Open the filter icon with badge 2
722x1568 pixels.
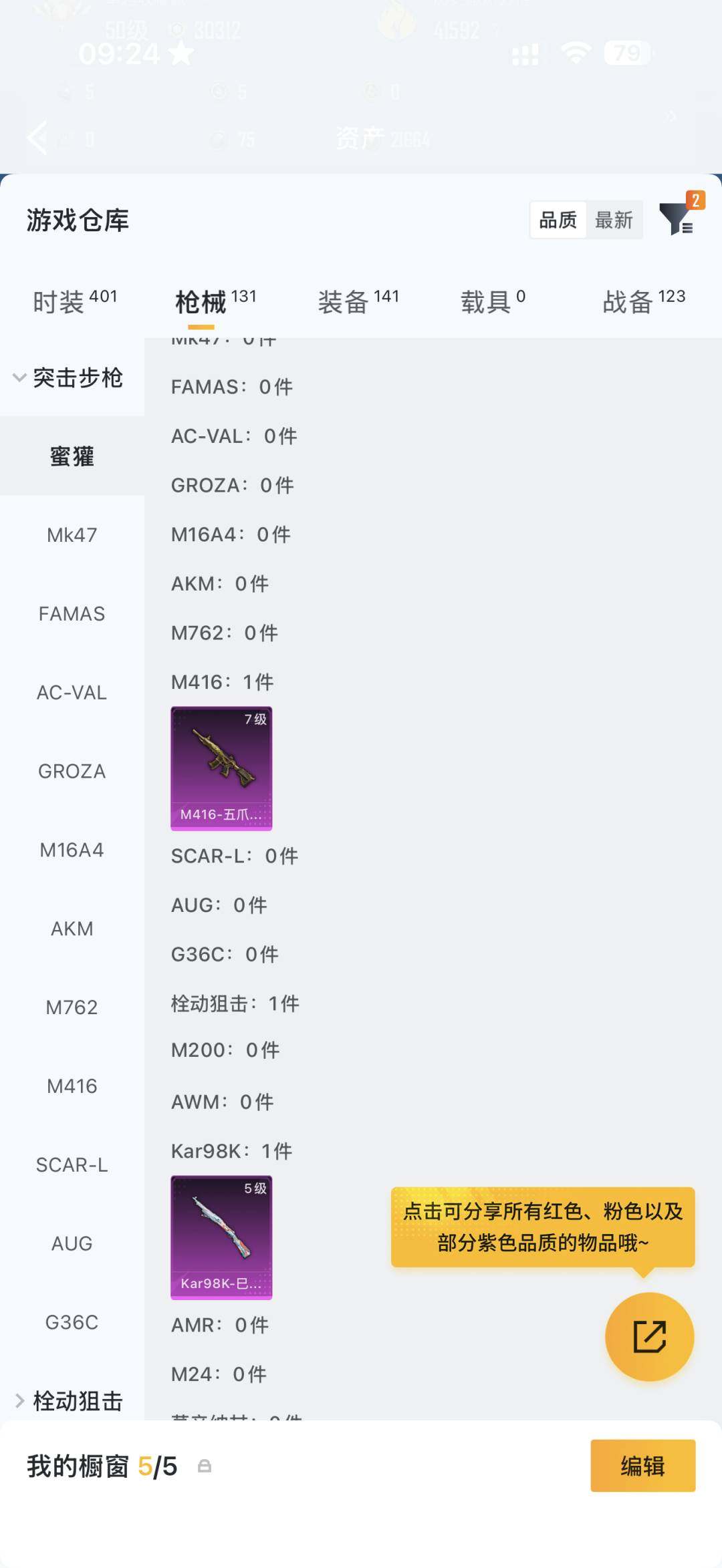click(x=678, y=218)
